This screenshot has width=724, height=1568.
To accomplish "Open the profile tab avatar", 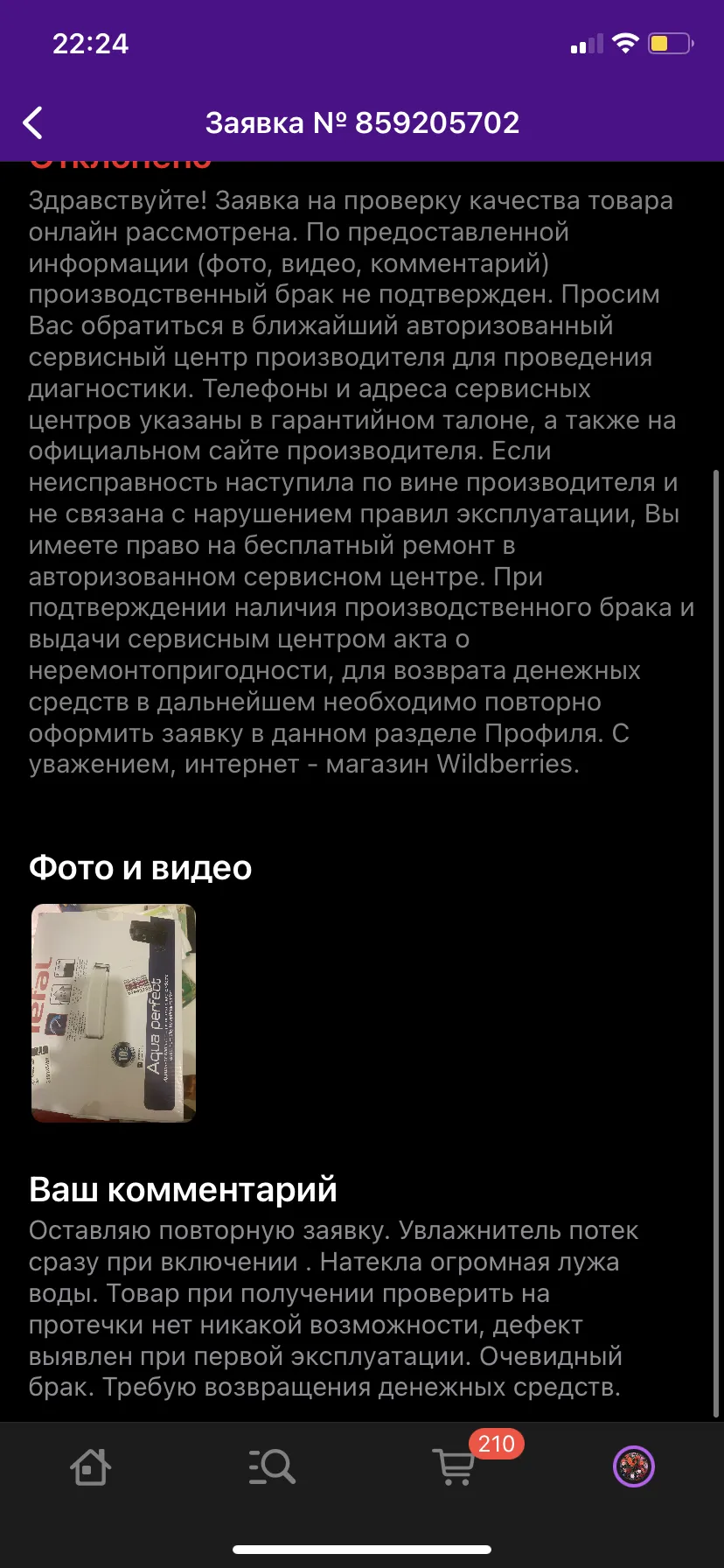I will point(634,1466).
